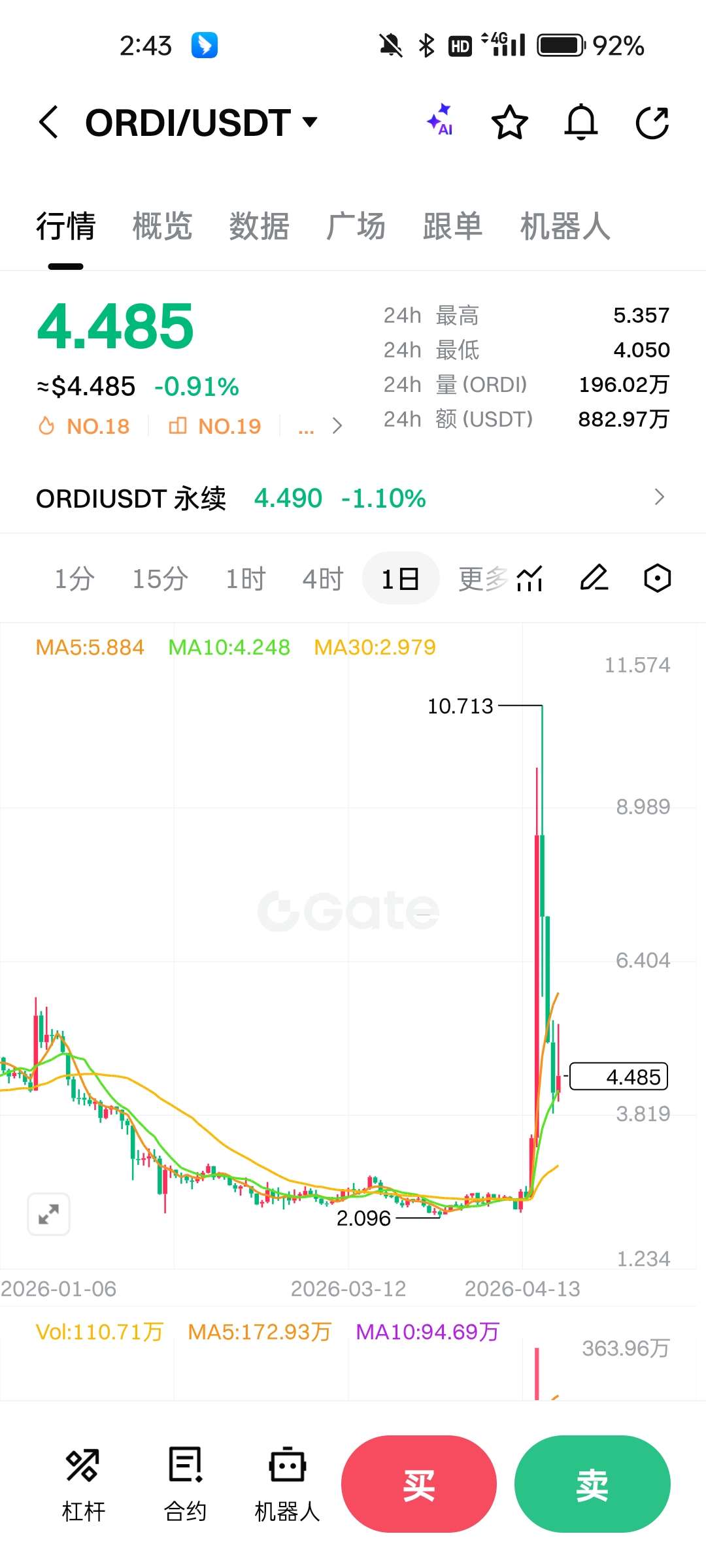Open the ORDI/USDT pair dropdown
The height and width of the screenshot is (1568, 706).
(x=309, y=122)
